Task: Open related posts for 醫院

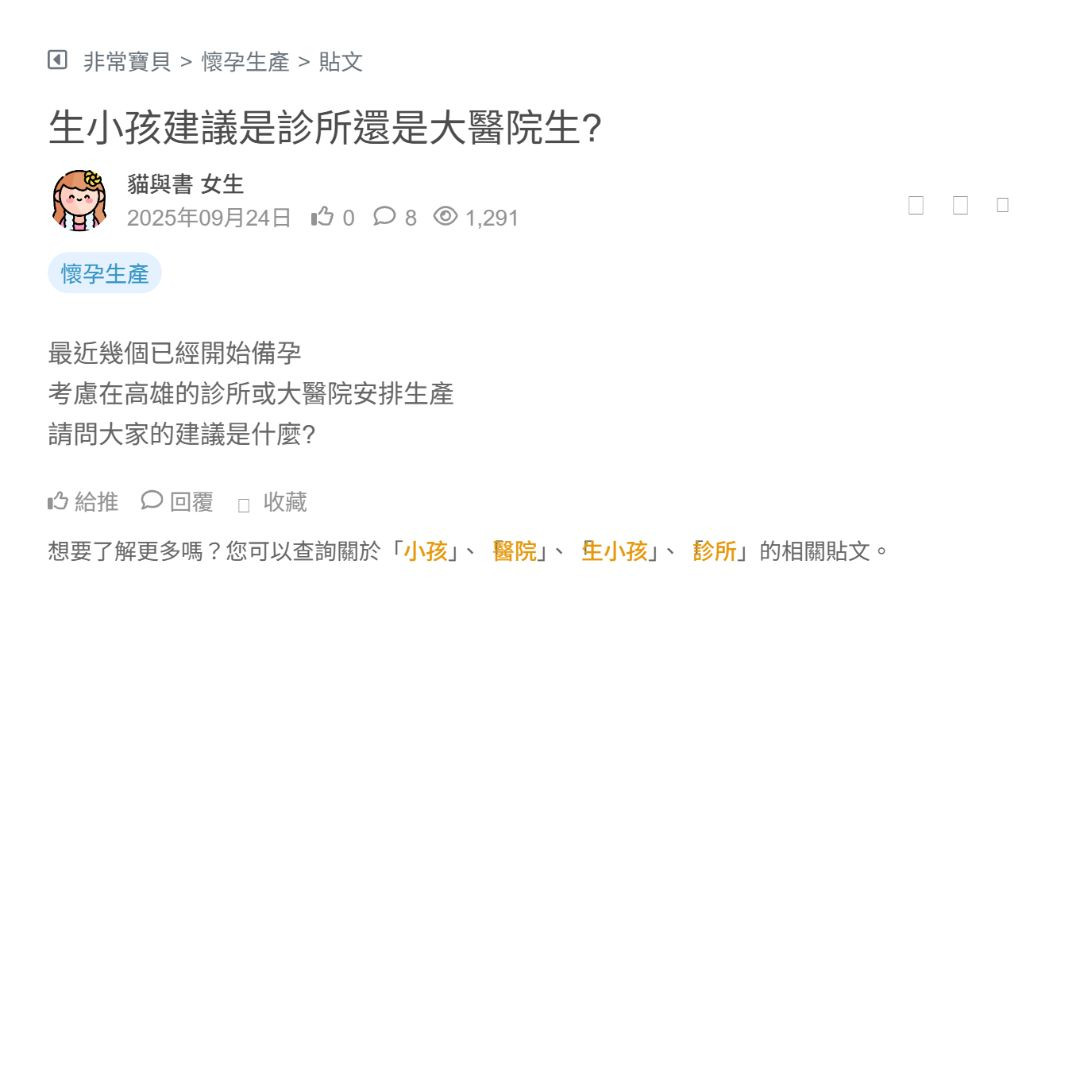Action: [515, 551]
